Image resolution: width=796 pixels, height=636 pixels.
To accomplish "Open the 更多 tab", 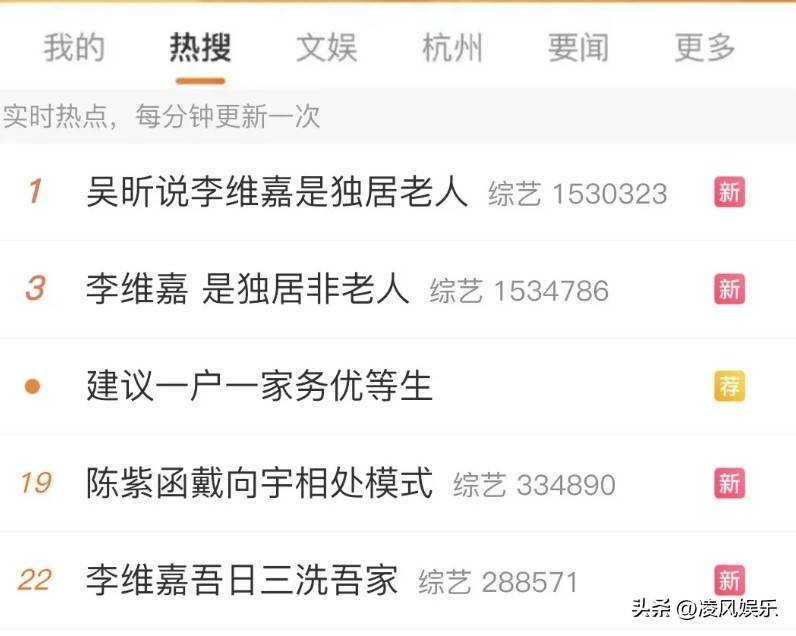I will point(704,47).
